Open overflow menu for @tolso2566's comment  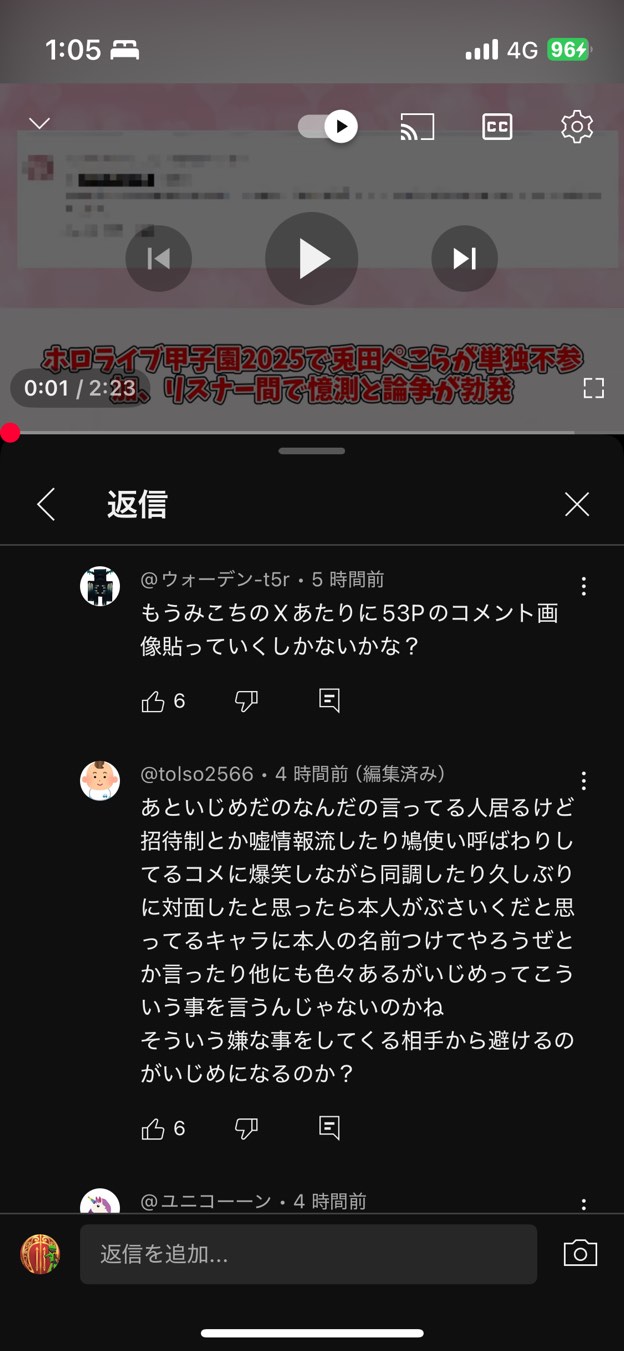(x=583, y=781)
